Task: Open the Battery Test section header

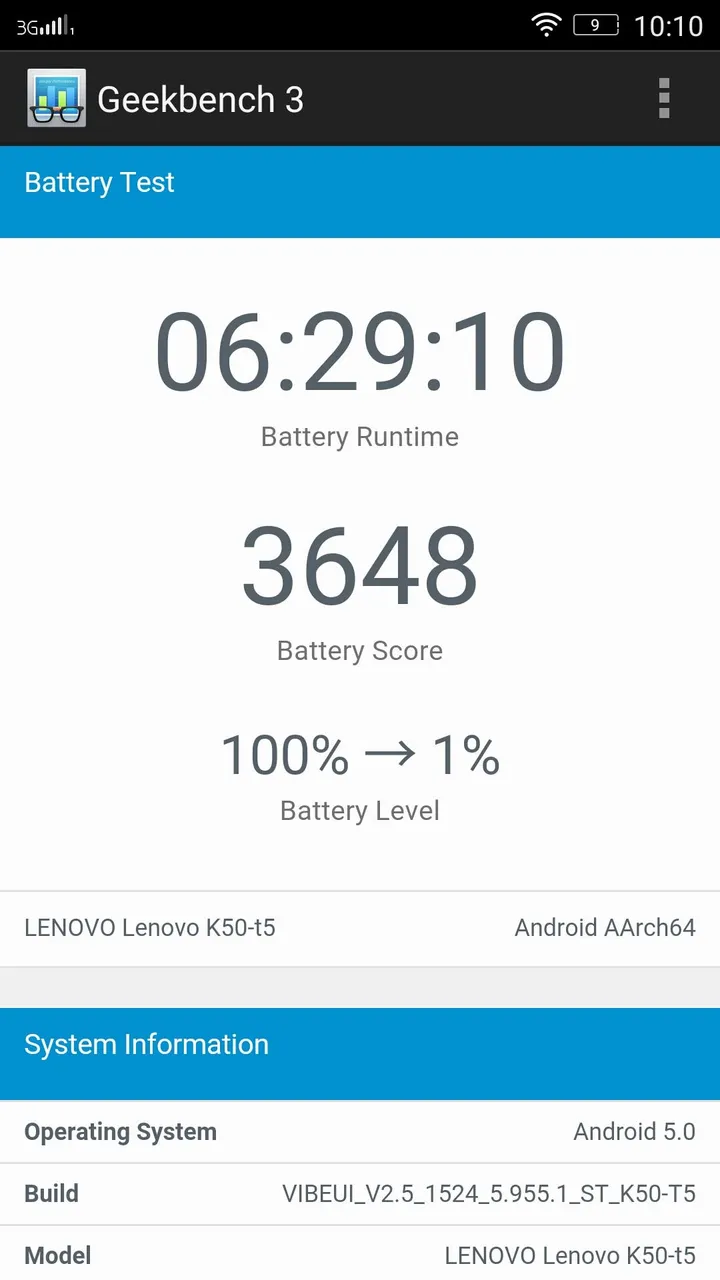Action: 98,182
